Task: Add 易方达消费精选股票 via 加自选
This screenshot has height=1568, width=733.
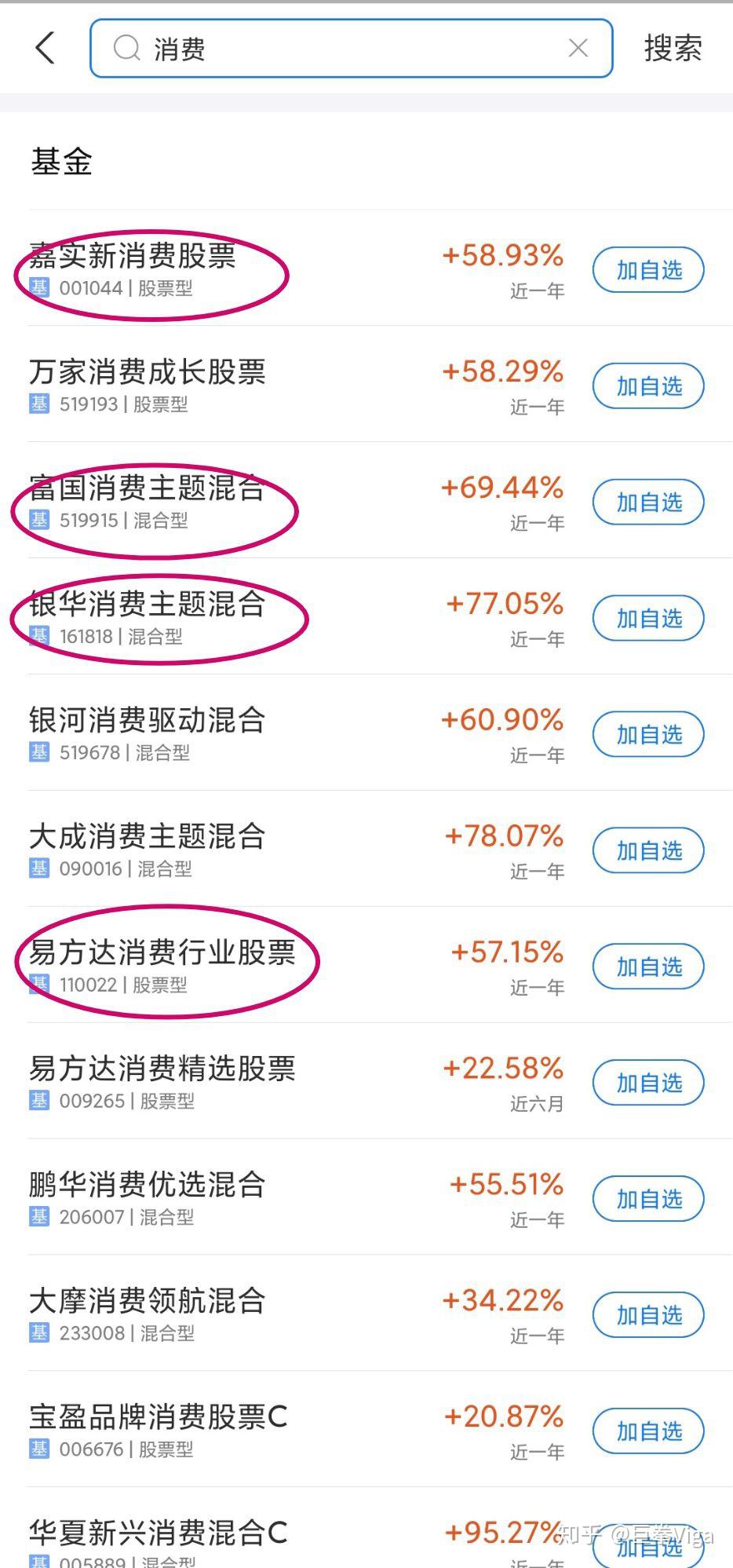Action: [648, 1083]
